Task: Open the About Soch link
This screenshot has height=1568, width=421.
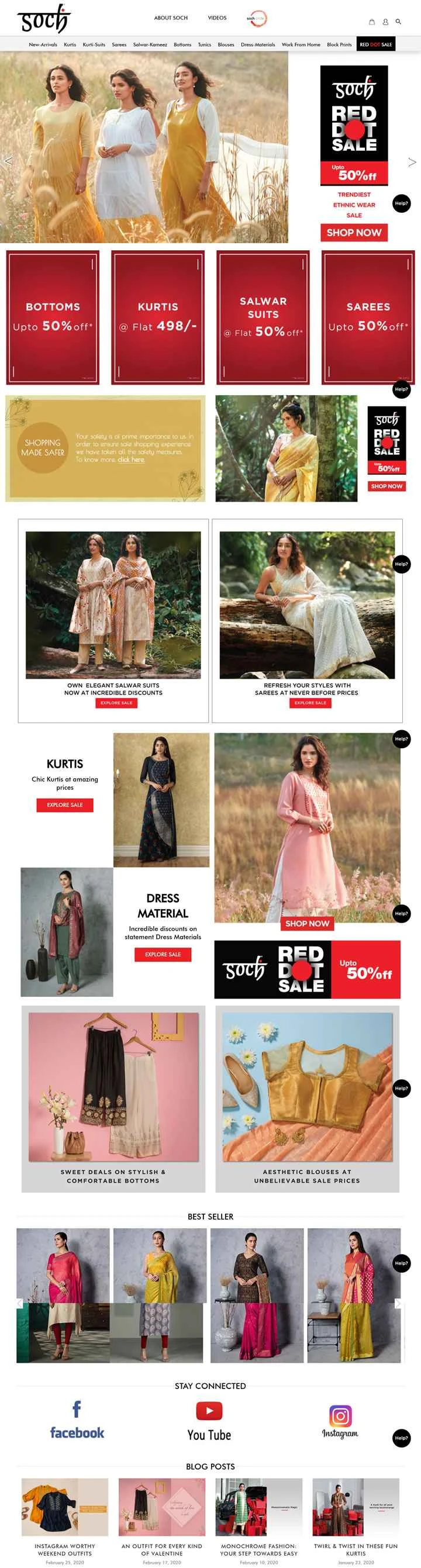Action: pyautogui.click(x=170, y=18)
